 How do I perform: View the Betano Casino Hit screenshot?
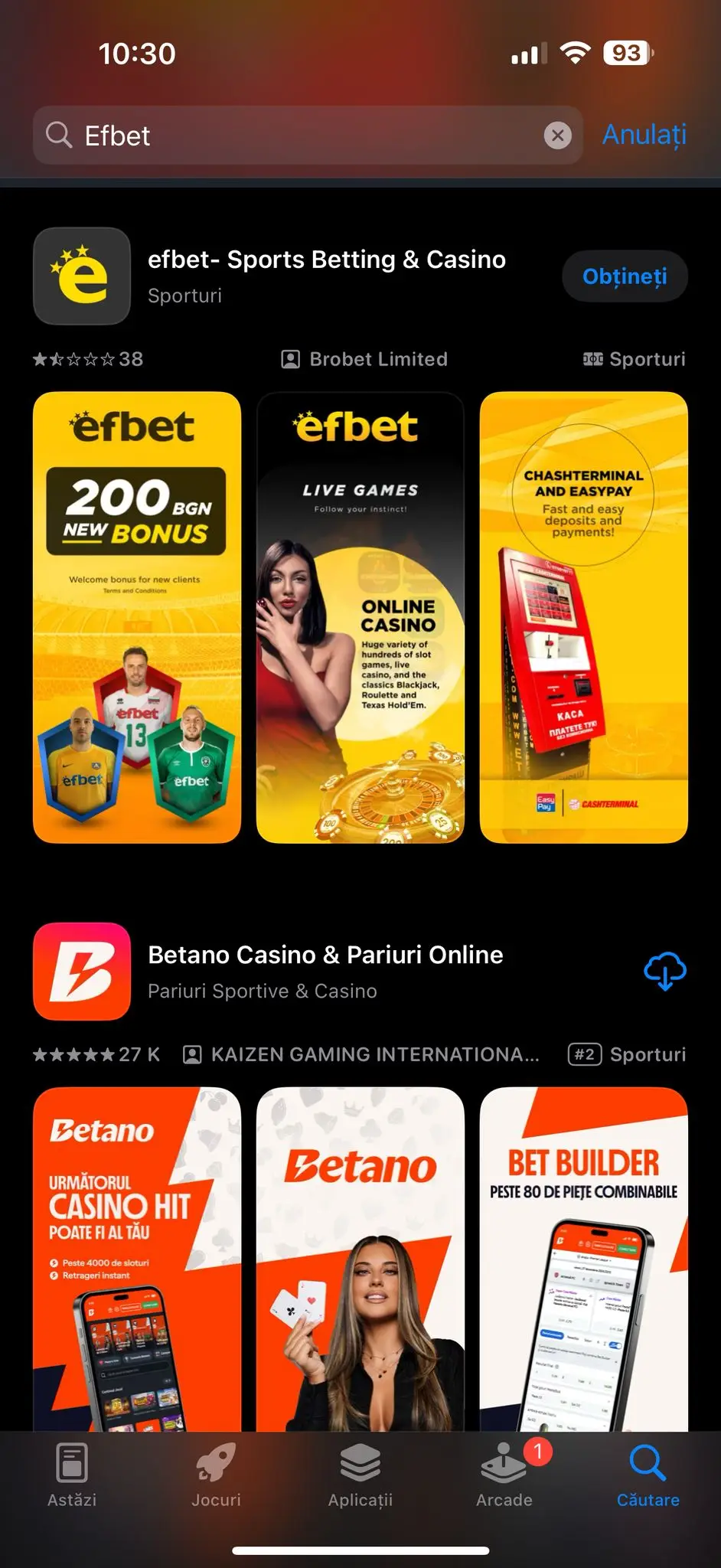(x=137, y=1259)
